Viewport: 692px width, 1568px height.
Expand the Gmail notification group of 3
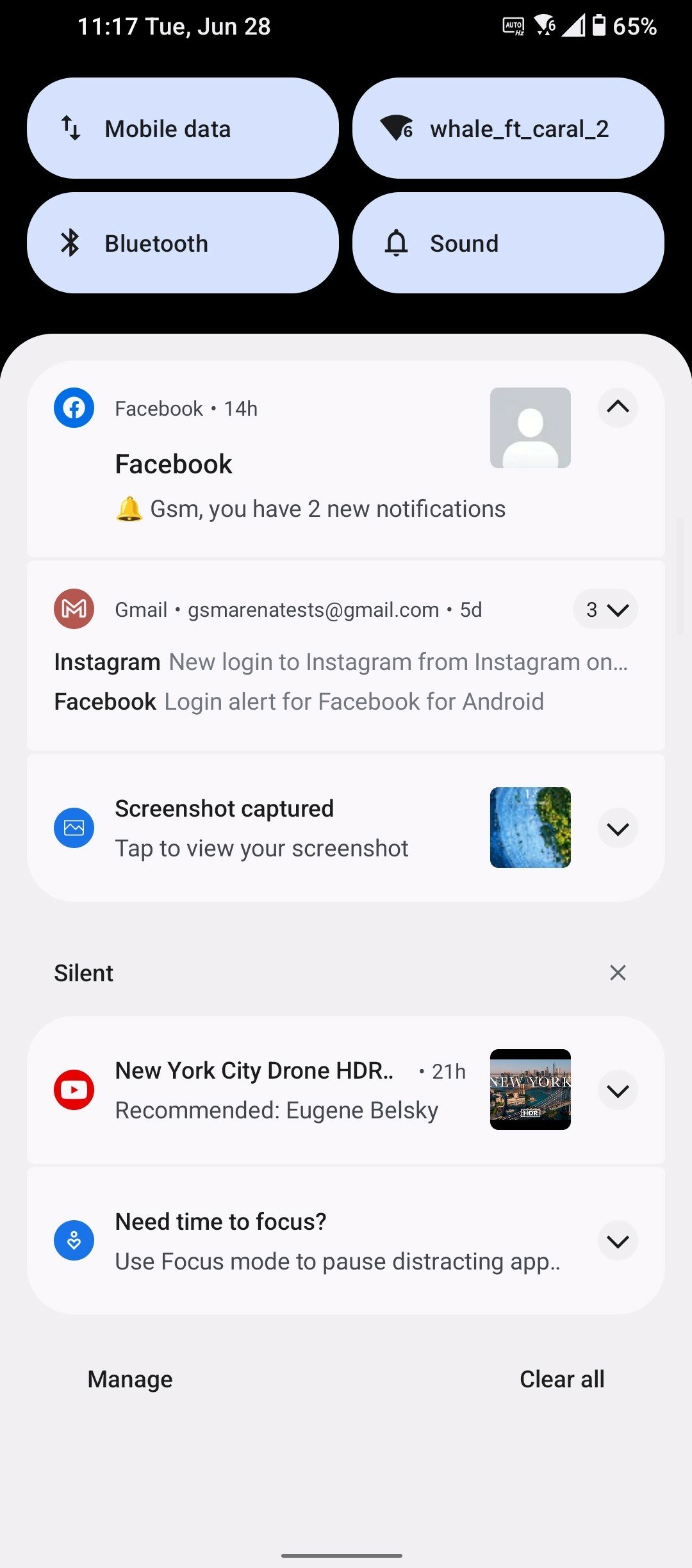coord(605,609)
